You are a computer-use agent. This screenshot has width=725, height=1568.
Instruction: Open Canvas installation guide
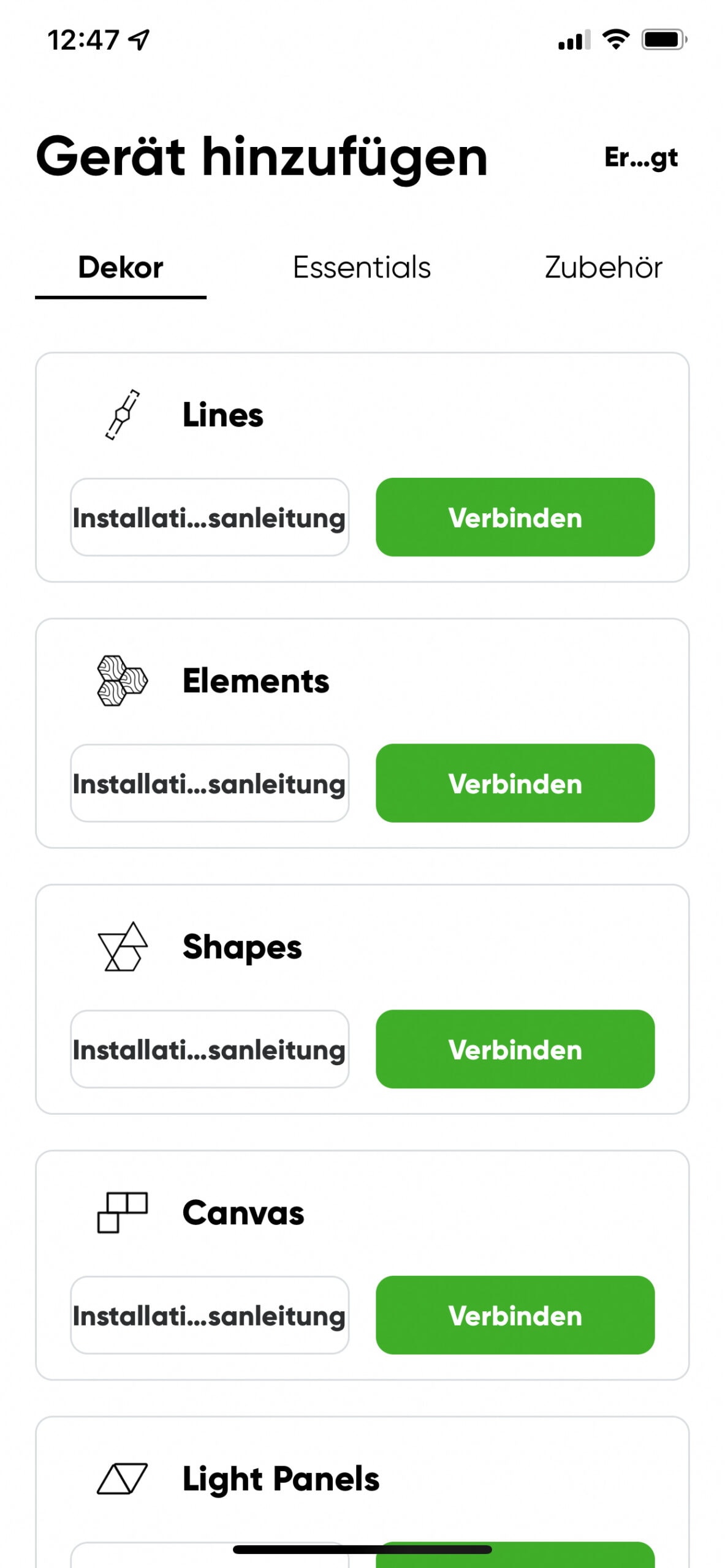point(210,1315)
